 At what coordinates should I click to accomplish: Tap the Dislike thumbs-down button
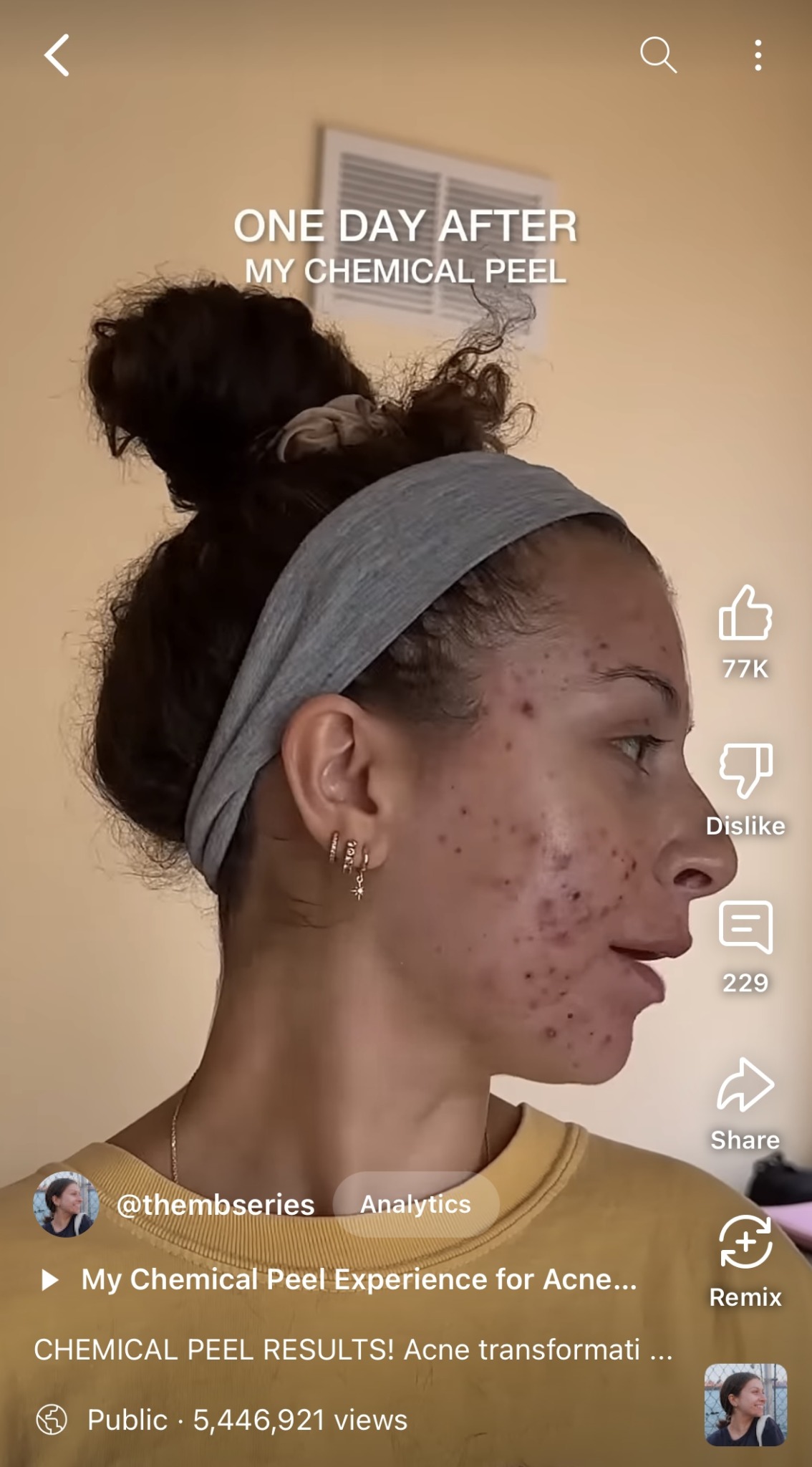(x=745, y=771)
